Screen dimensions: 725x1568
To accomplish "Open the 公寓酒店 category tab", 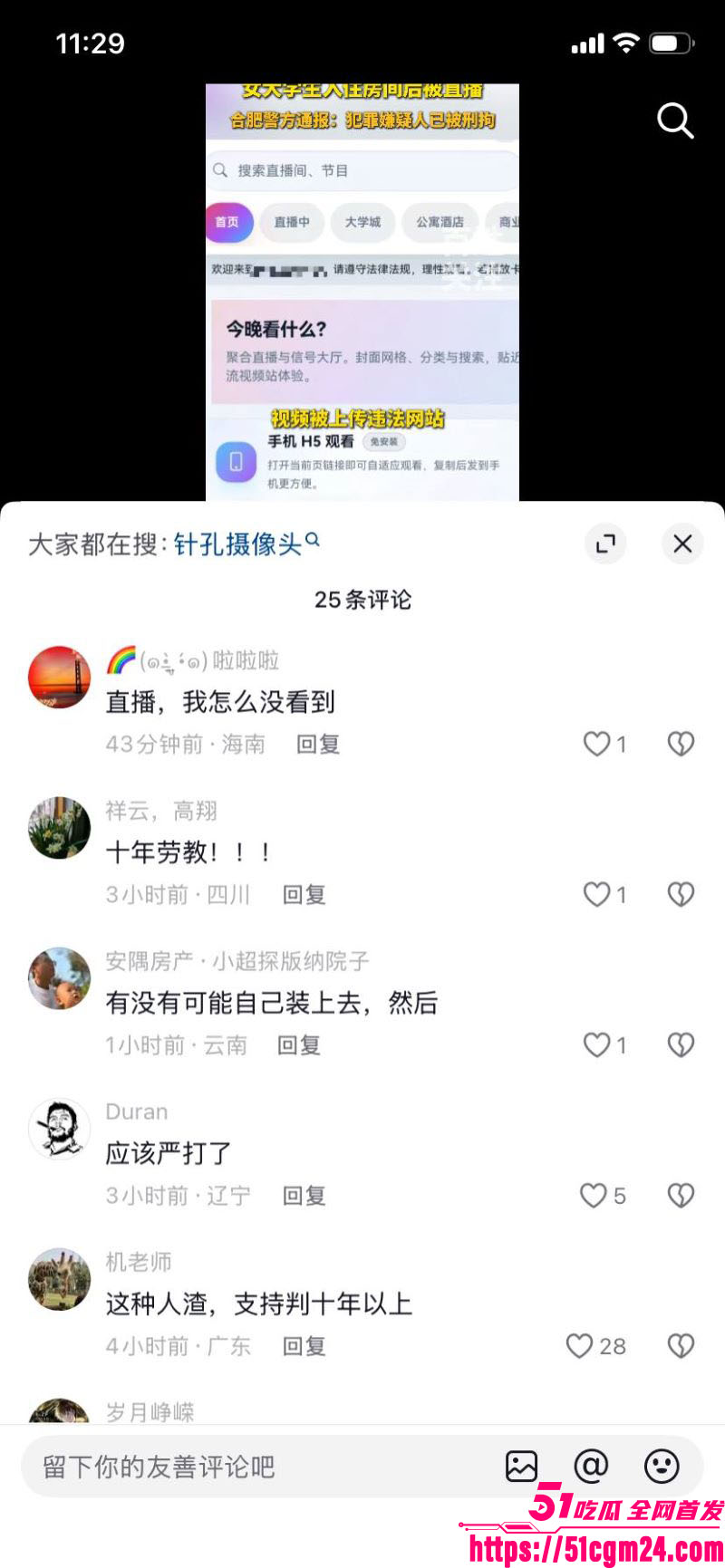I will click(440, 223).
